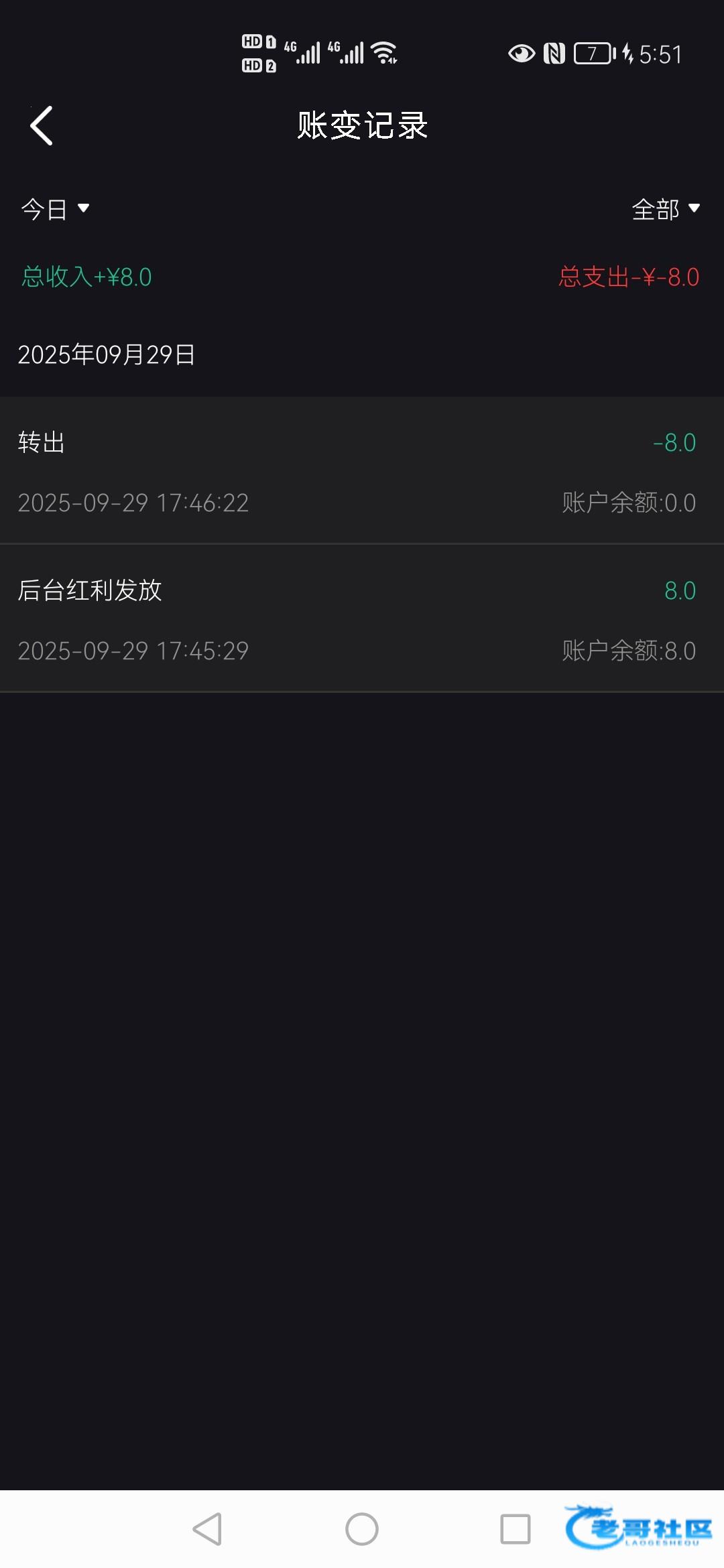Open the 全部 type filter dropdown
Viewport: 724px width, 1568px height.
coord(665,209)
